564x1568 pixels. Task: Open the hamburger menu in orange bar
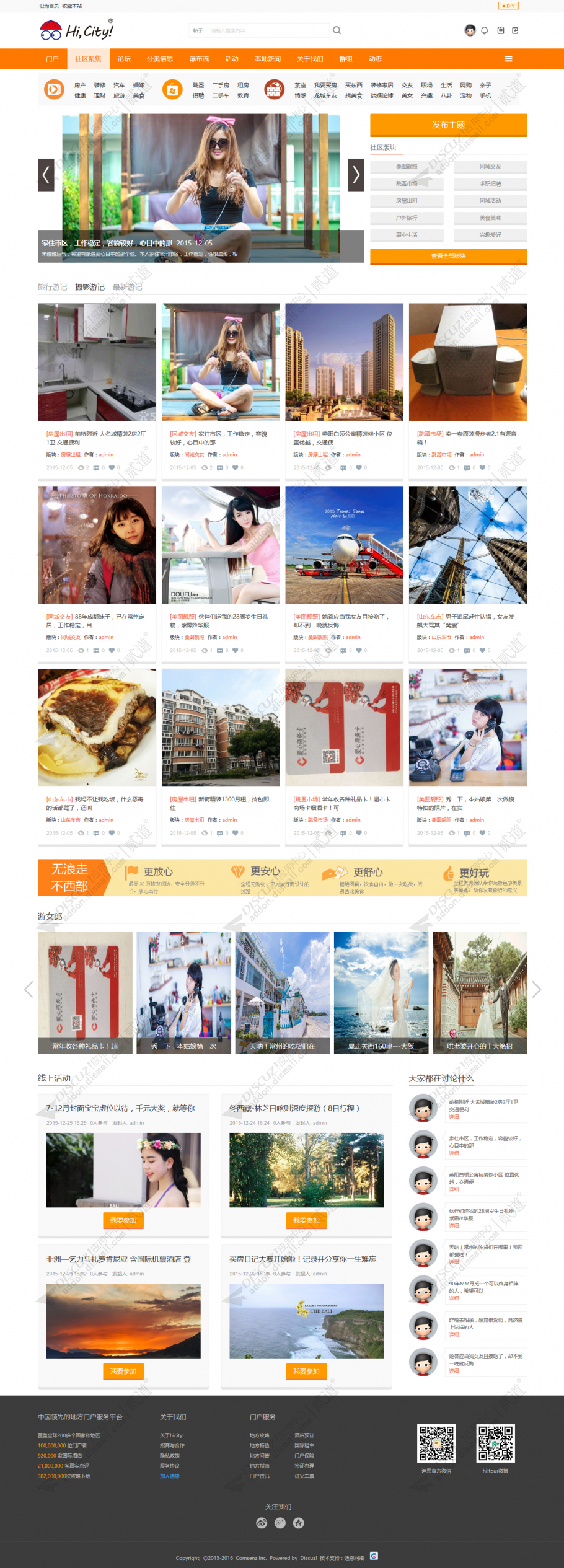pyautogui.click(x=508, y=59)
